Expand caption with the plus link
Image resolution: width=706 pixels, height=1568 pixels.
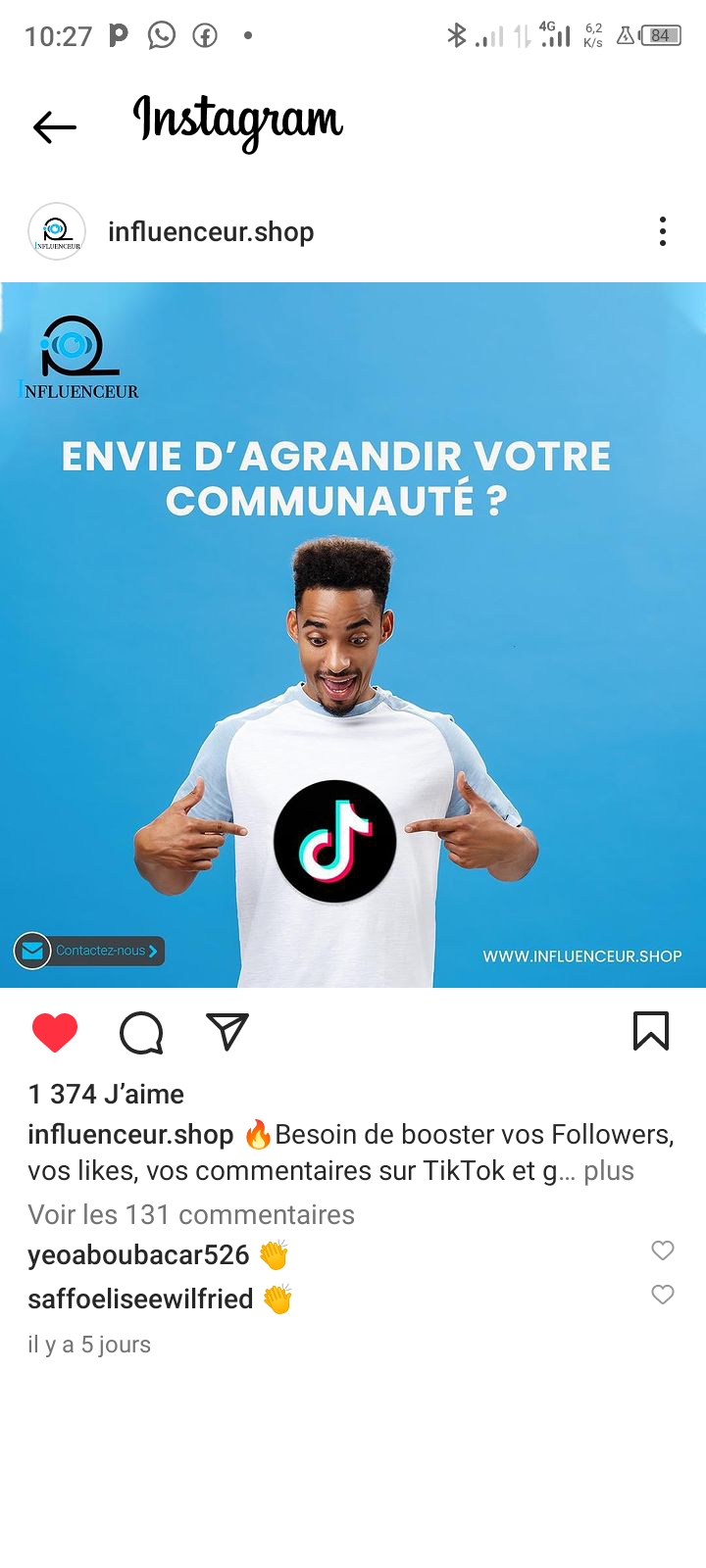[609, 1171]
